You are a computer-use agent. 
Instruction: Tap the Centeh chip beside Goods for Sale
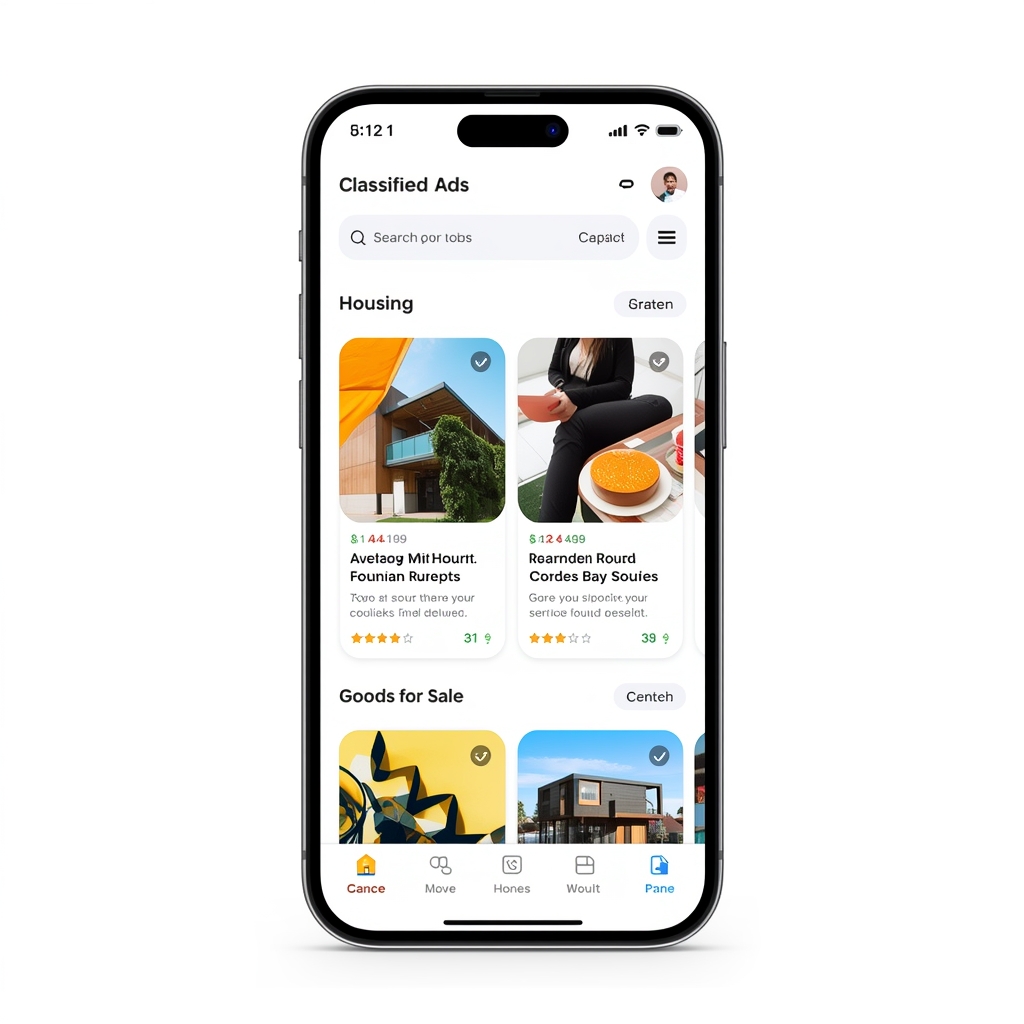(x=650, y=697)
